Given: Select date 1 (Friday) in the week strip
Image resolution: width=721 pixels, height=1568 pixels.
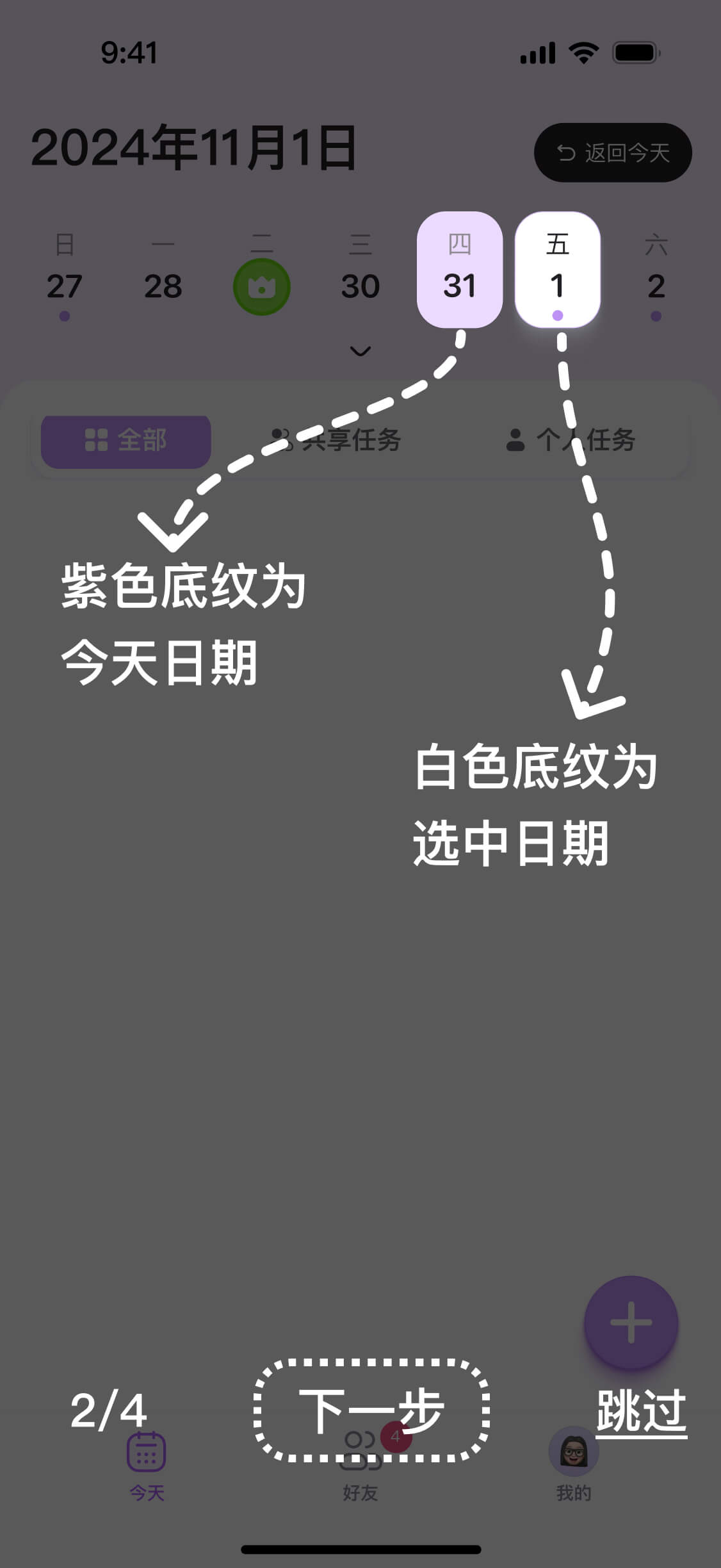Looking at the screenshot, I should tap(557, 270).
